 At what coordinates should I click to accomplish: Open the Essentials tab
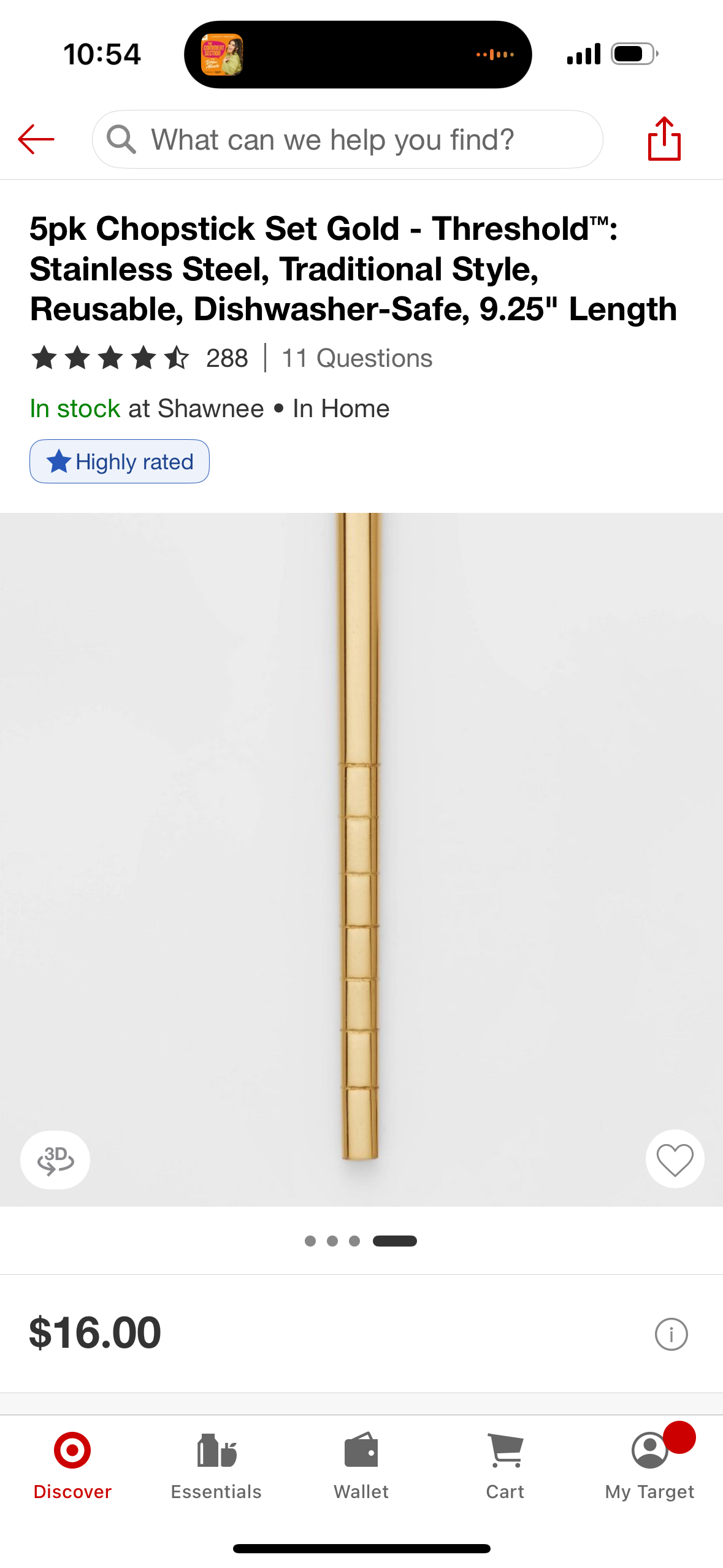pyautogui.click(x=216, y=1466)
